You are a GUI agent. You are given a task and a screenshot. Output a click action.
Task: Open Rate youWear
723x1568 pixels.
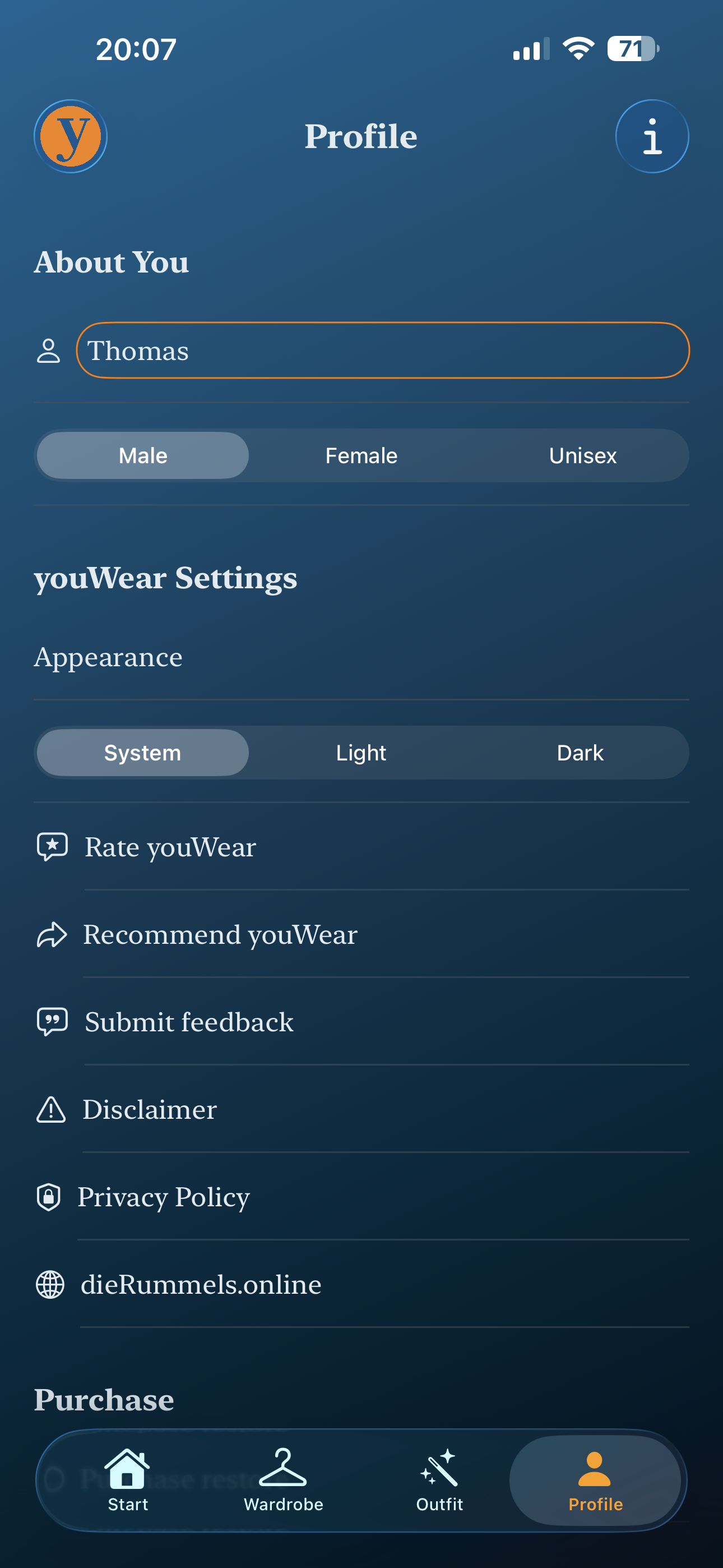point(170,847)
